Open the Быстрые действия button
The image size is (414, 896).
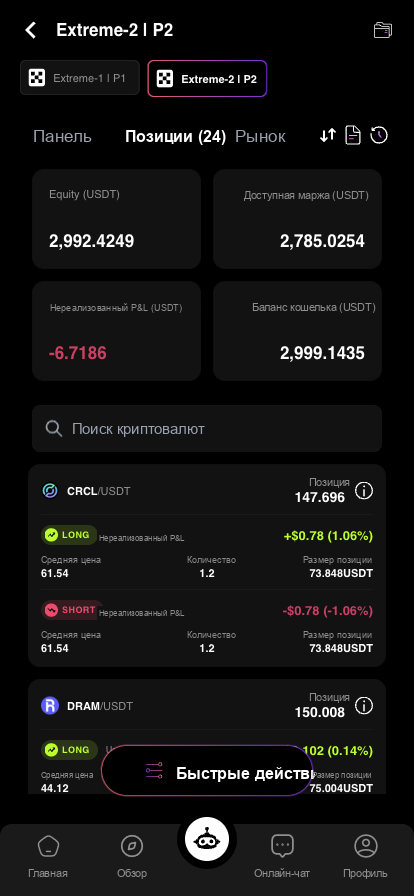click(207, 771)
